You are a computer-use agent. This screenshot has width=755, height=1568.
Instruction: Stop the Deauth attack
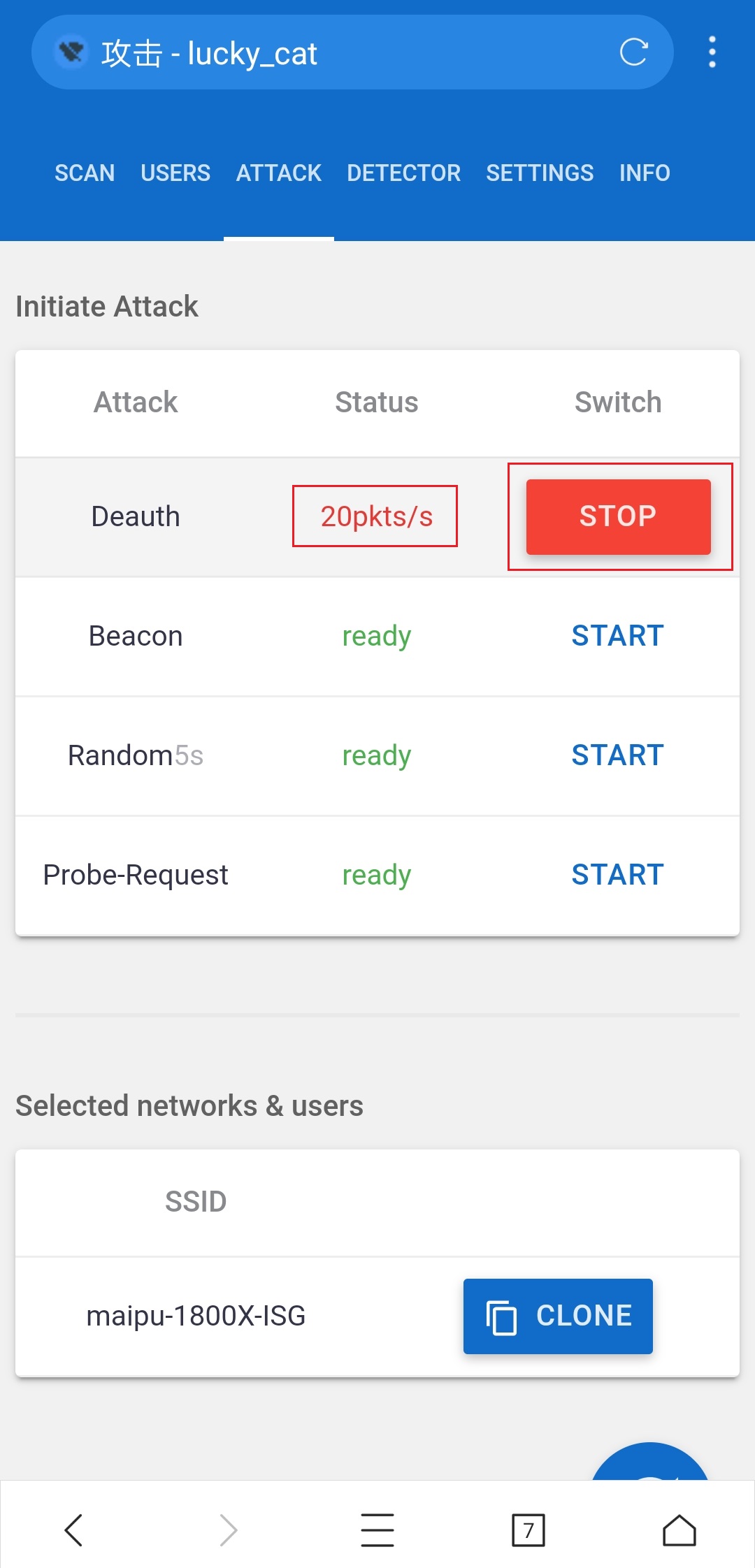618,516
